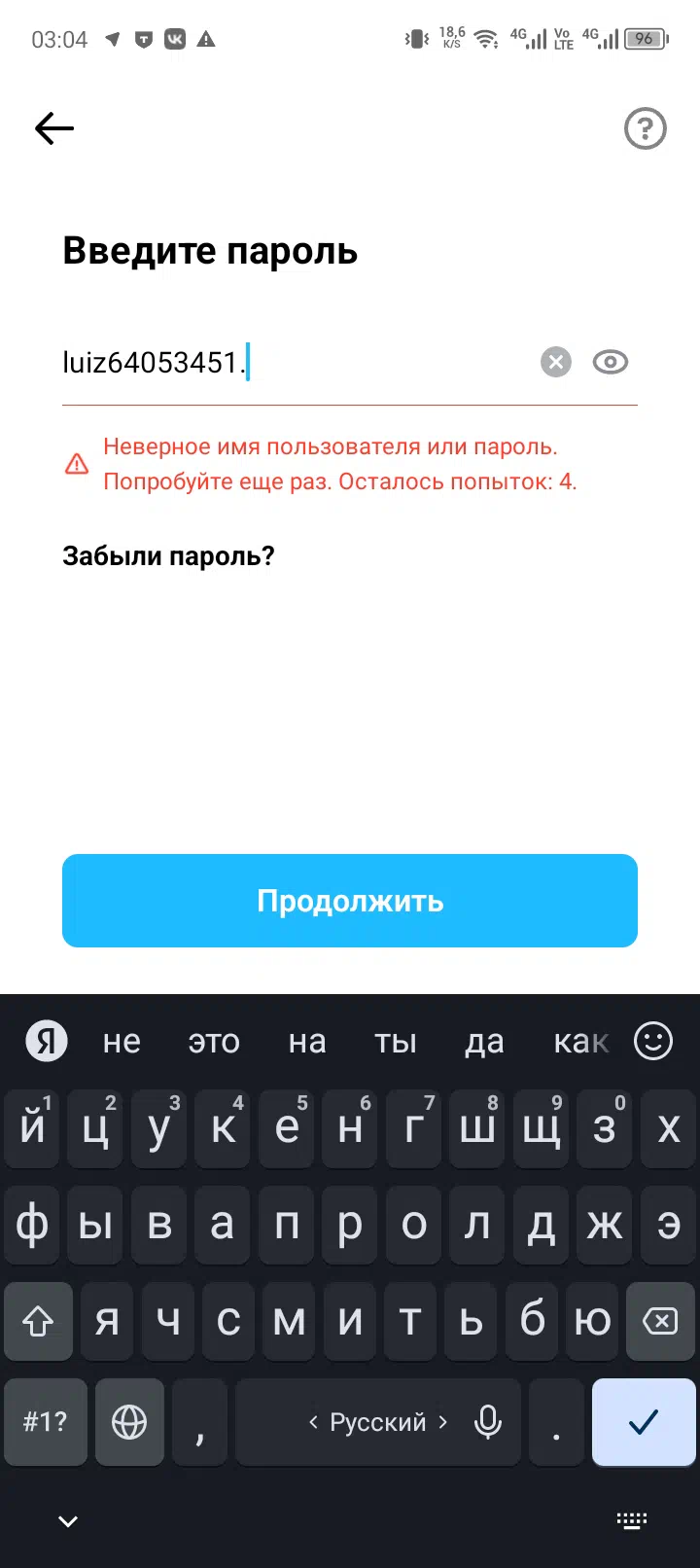Tap the keyboard microphone for voice input
Image resolution: width=700 pixels, height=1568 pixels.
tap(488, 1422)
